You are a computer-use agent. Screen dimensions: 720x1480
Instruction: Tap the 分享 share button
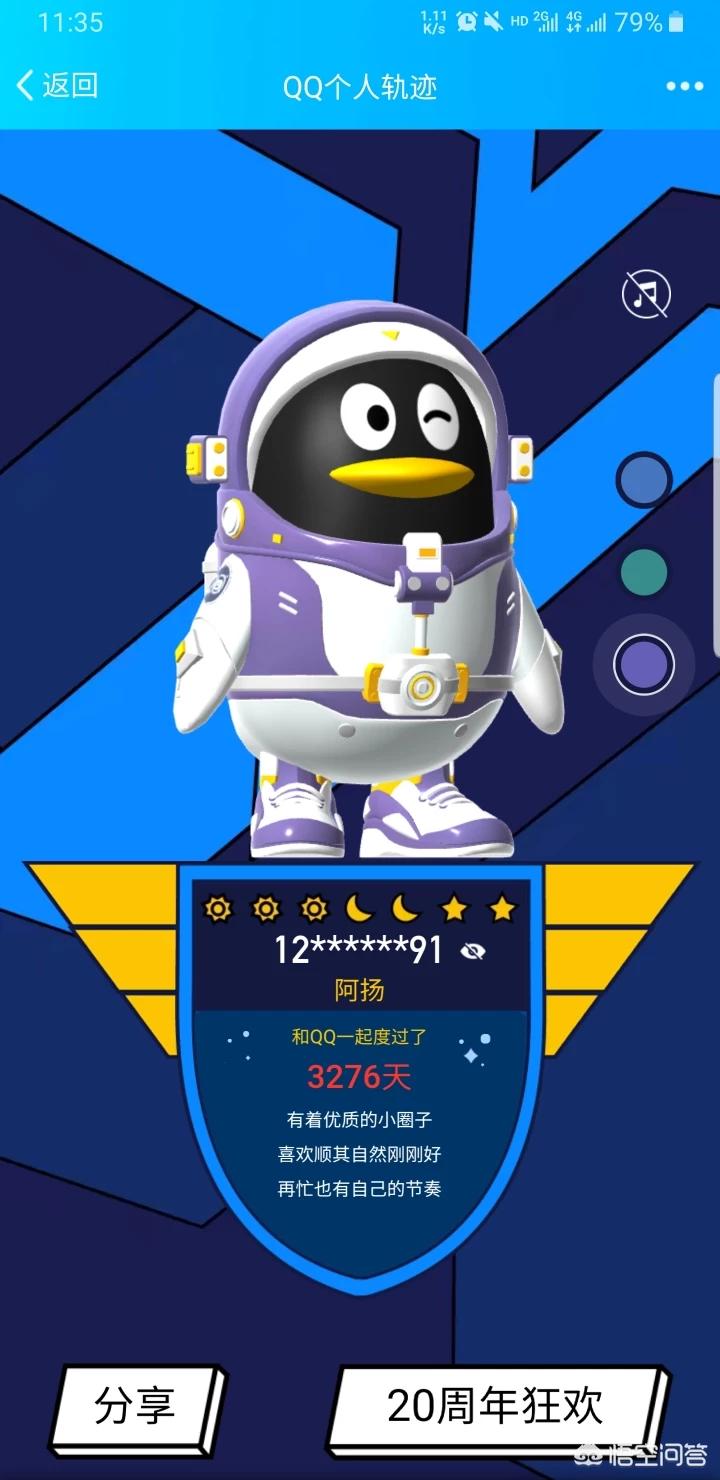[136, 1406]
